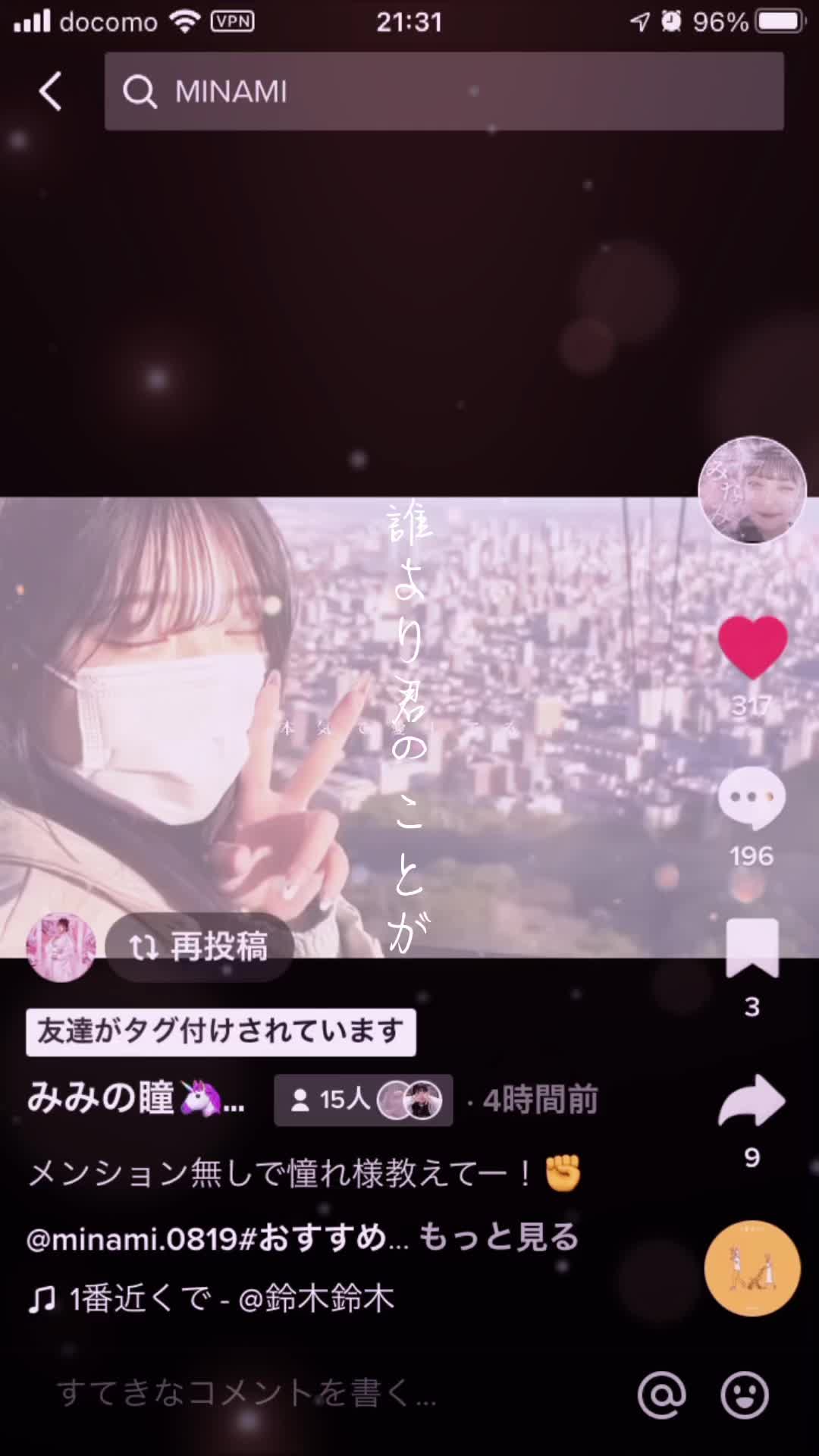Tap the @ mention icon
Image resolution: width=819 pixels, height=1456 pixels.
coord(661,1395)
